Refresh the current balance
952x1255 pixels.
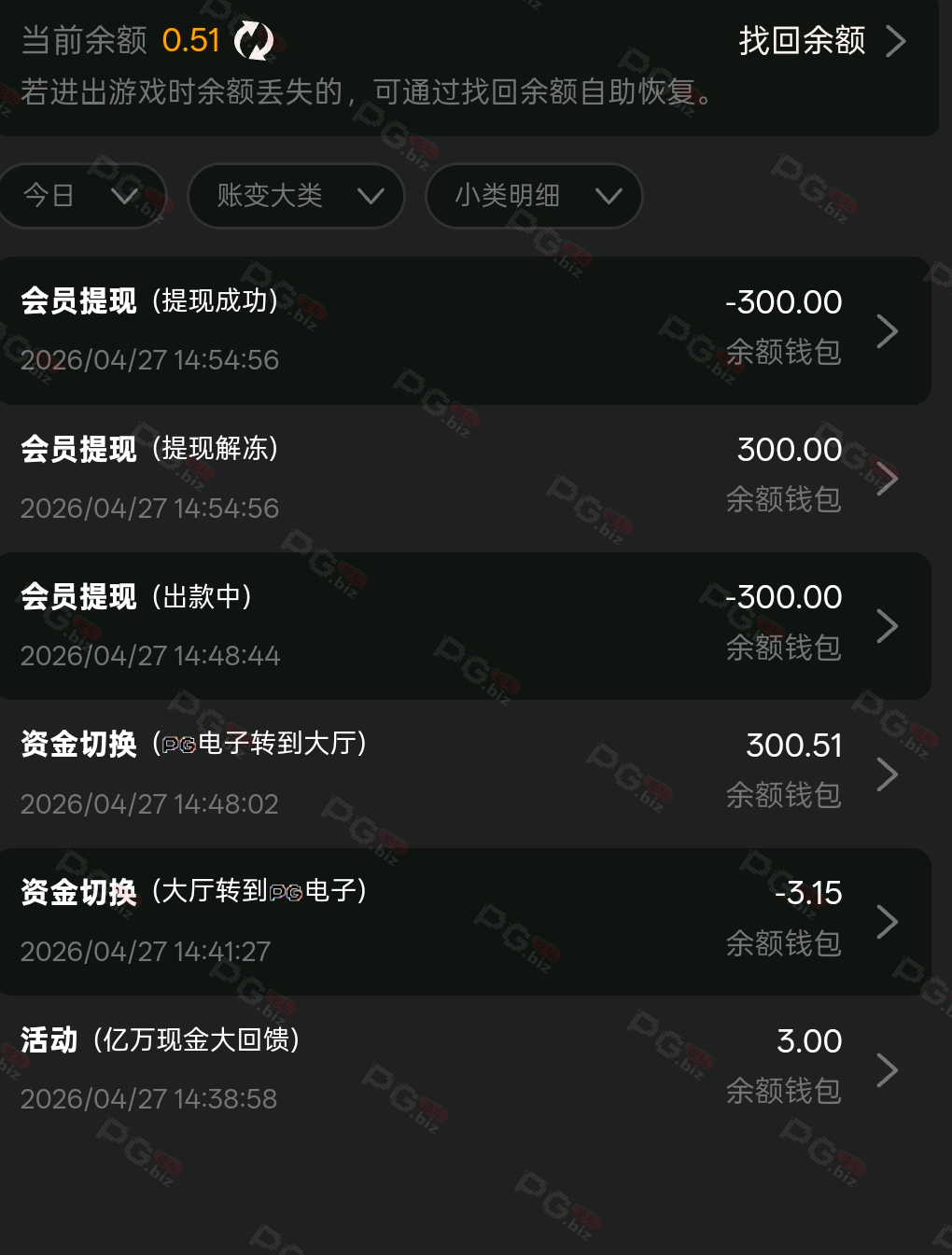(x=253, y=41)
